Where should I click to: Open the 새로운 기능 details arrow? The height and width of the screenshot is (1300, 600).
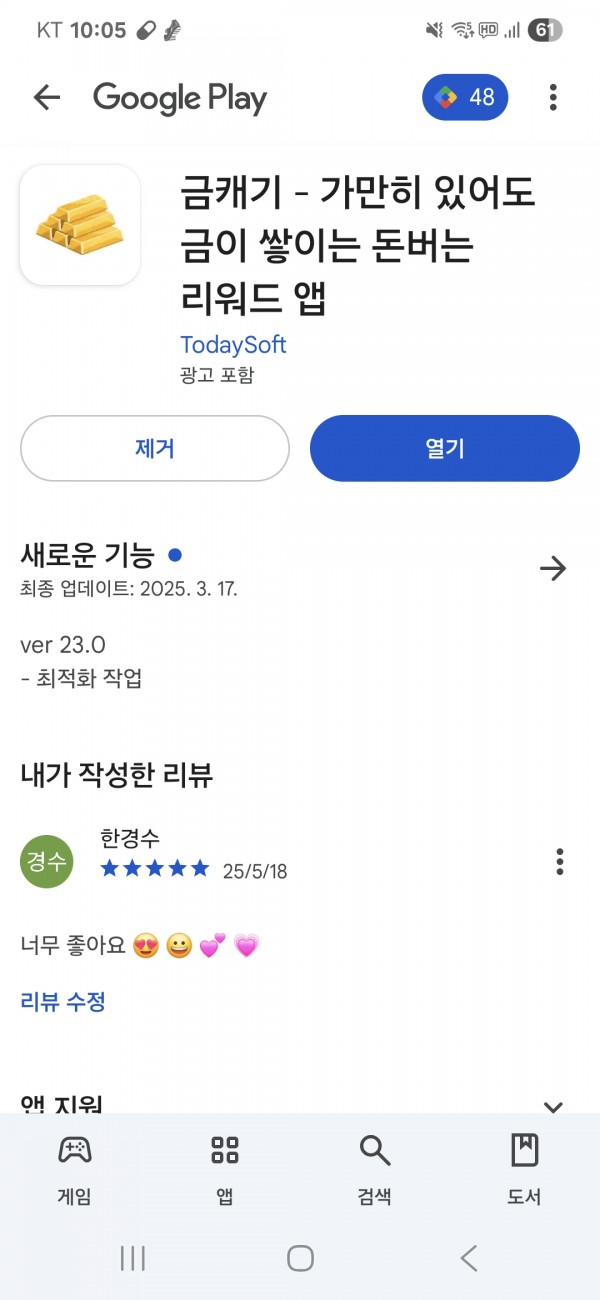pyautogui.click(x=553, y=569)
